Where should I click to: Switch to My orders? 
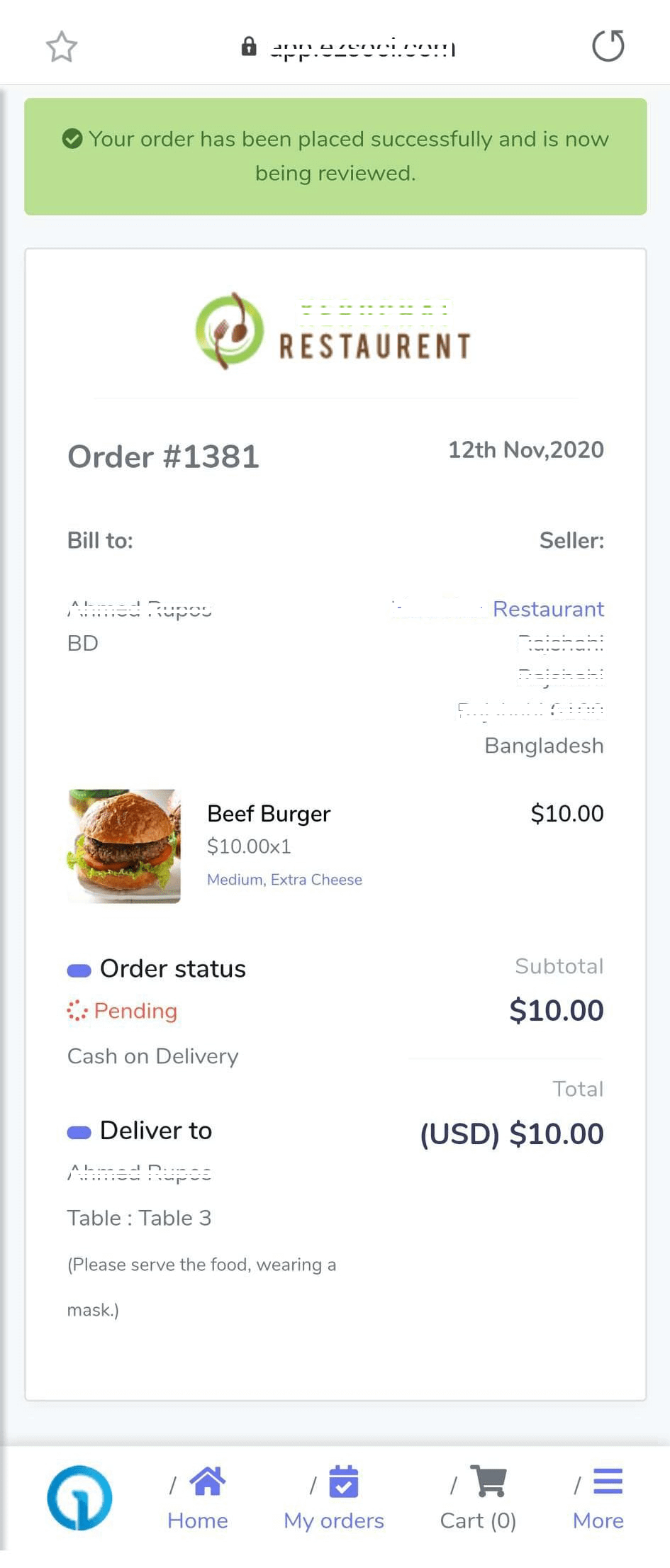[335, 1499]
